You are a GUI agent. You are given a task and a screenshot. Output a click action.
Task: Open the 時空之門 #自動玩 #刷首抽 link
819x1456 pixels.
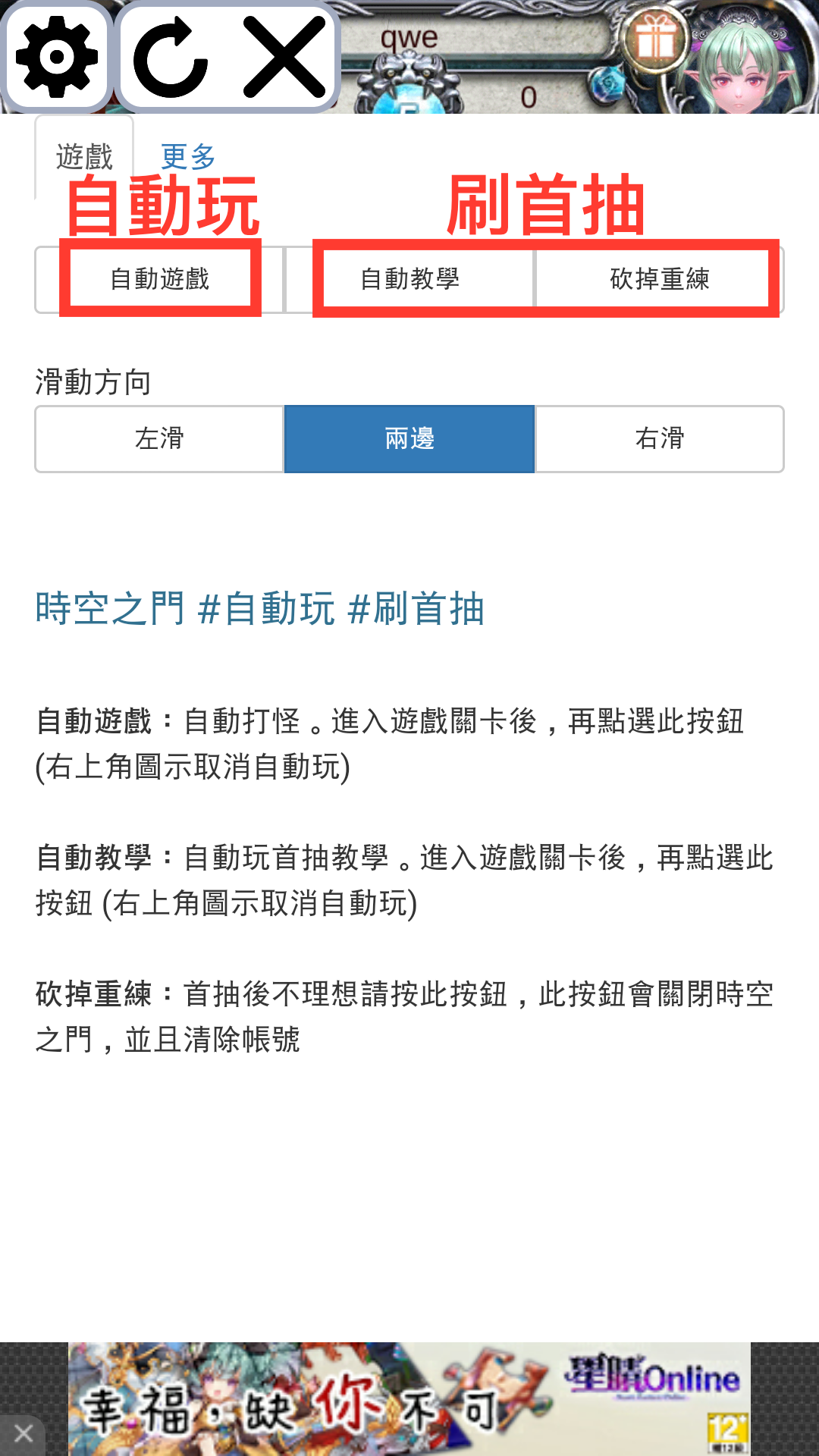pos(259,609)
